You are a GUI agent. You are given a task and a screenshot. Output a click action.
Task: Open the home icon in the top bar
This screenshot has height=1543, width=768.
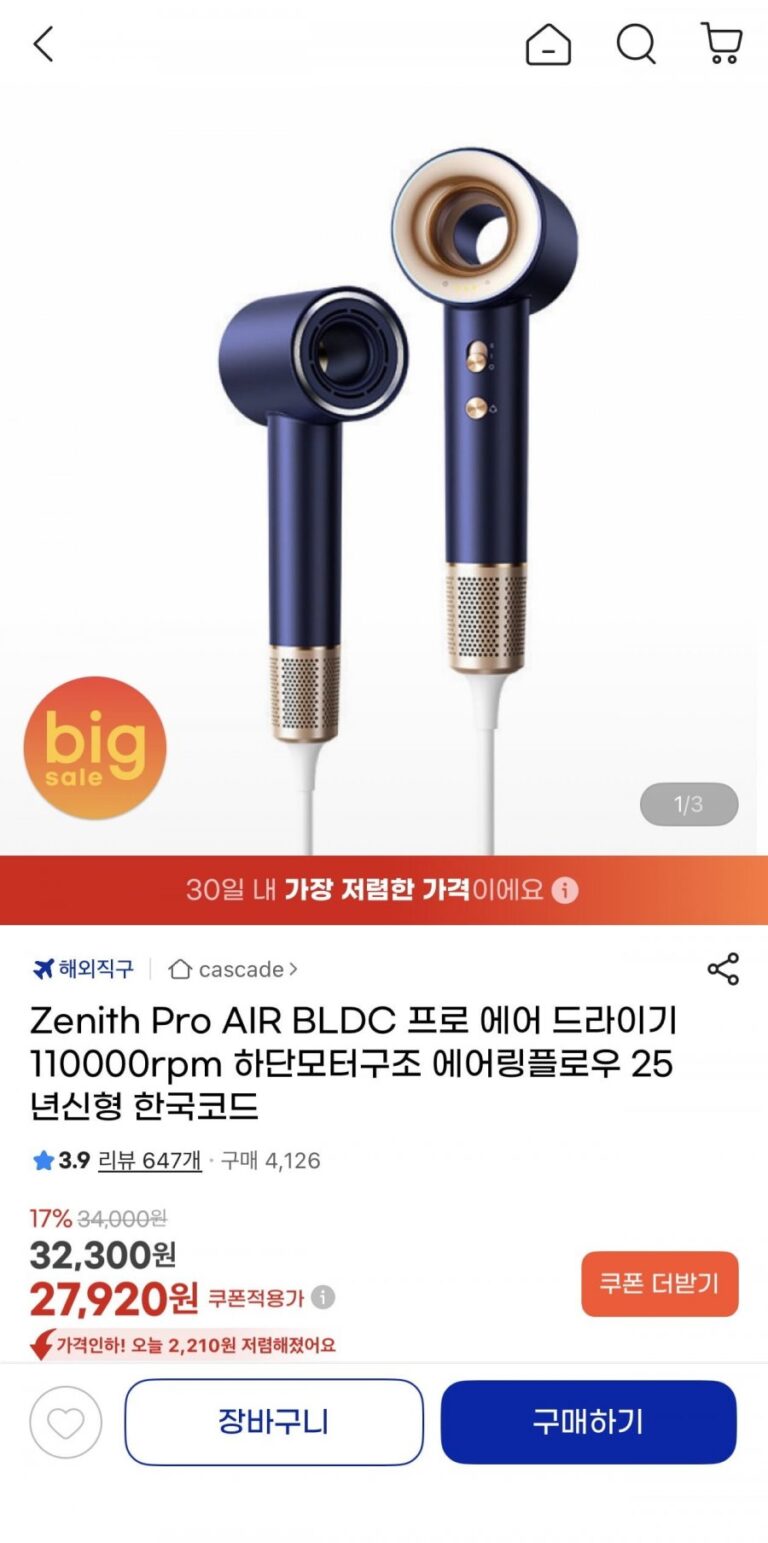(x=548, y=44)
